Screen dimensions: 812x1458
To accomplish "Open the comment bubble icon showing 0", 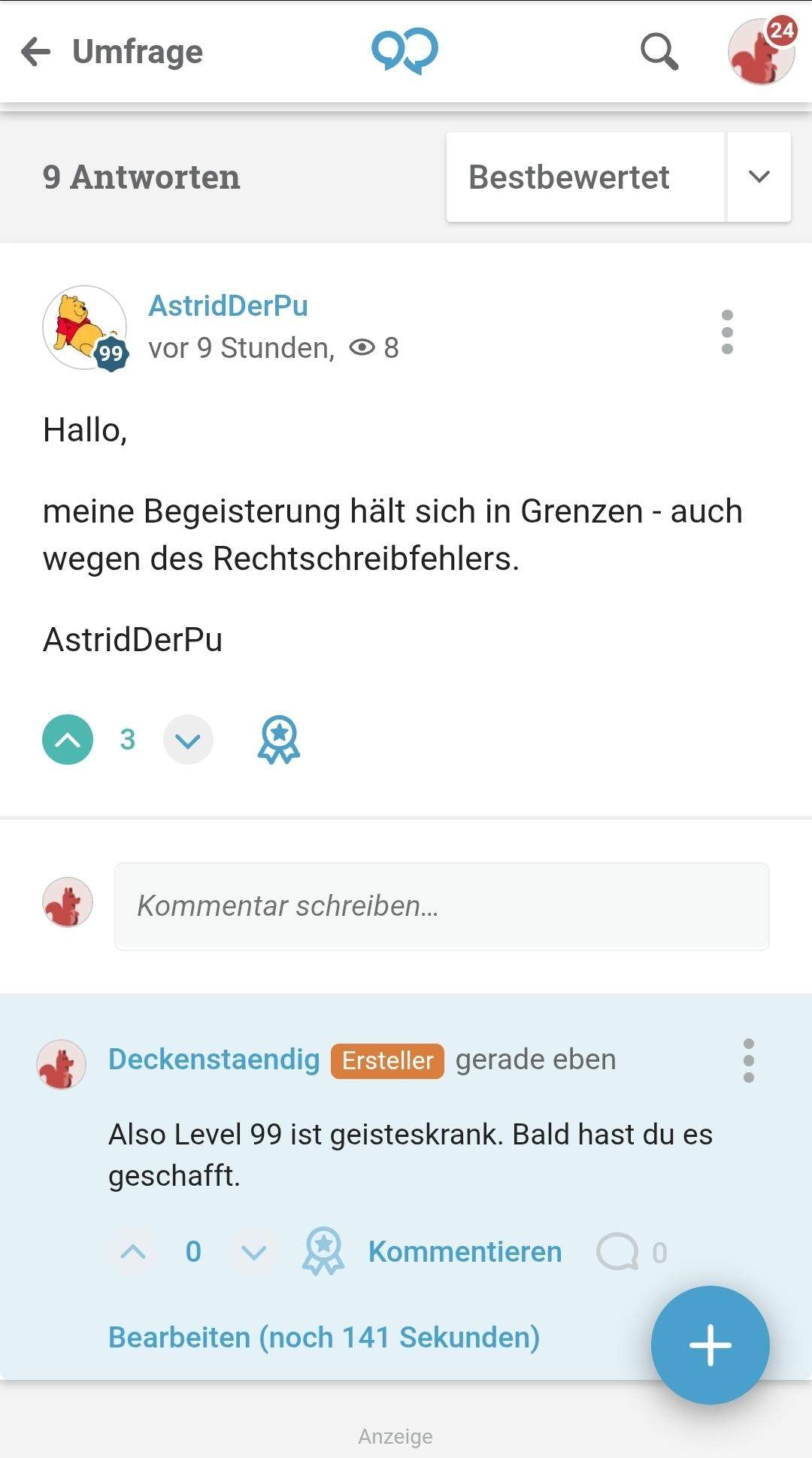I will (618, 1250).
